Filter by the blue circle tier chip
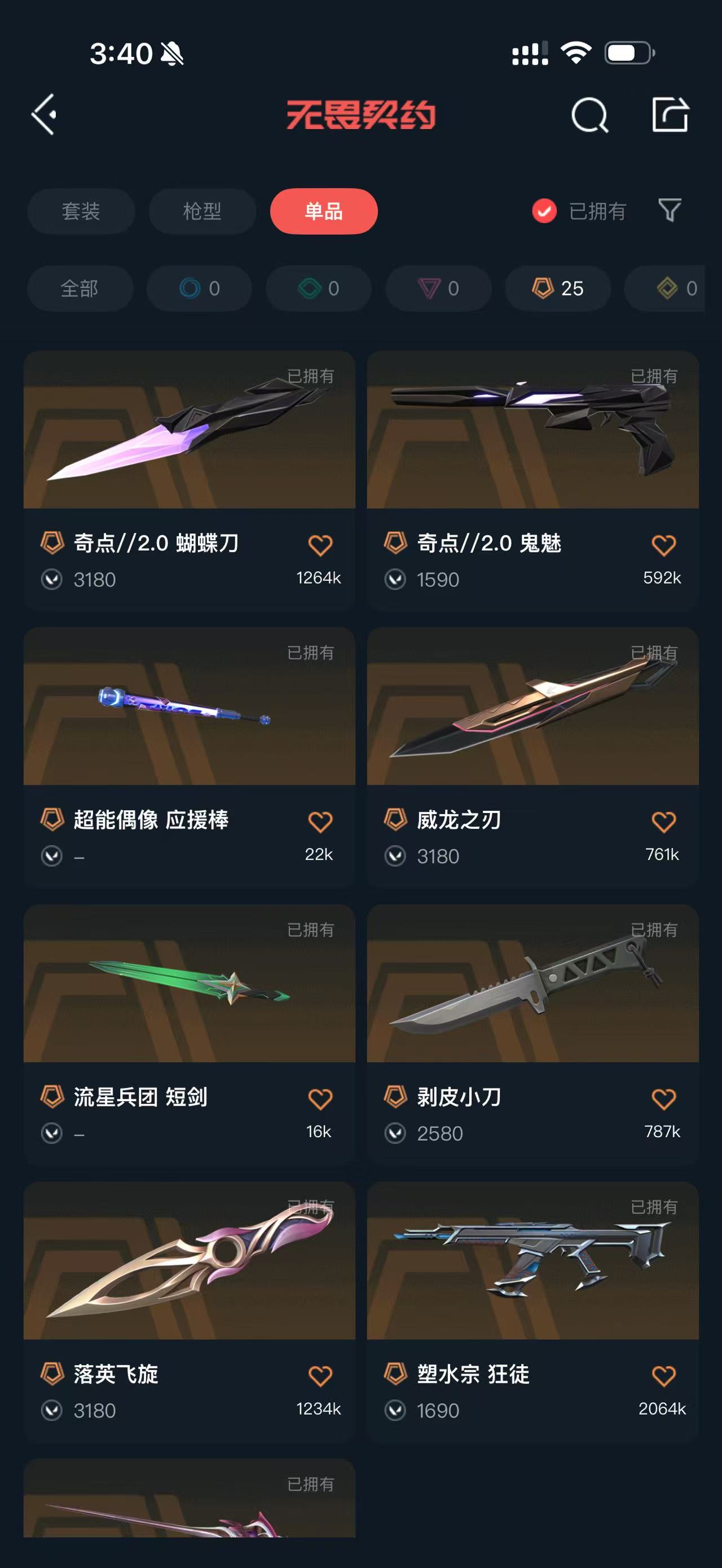The height and width of the screenshot is (1568, 722). 199,289
